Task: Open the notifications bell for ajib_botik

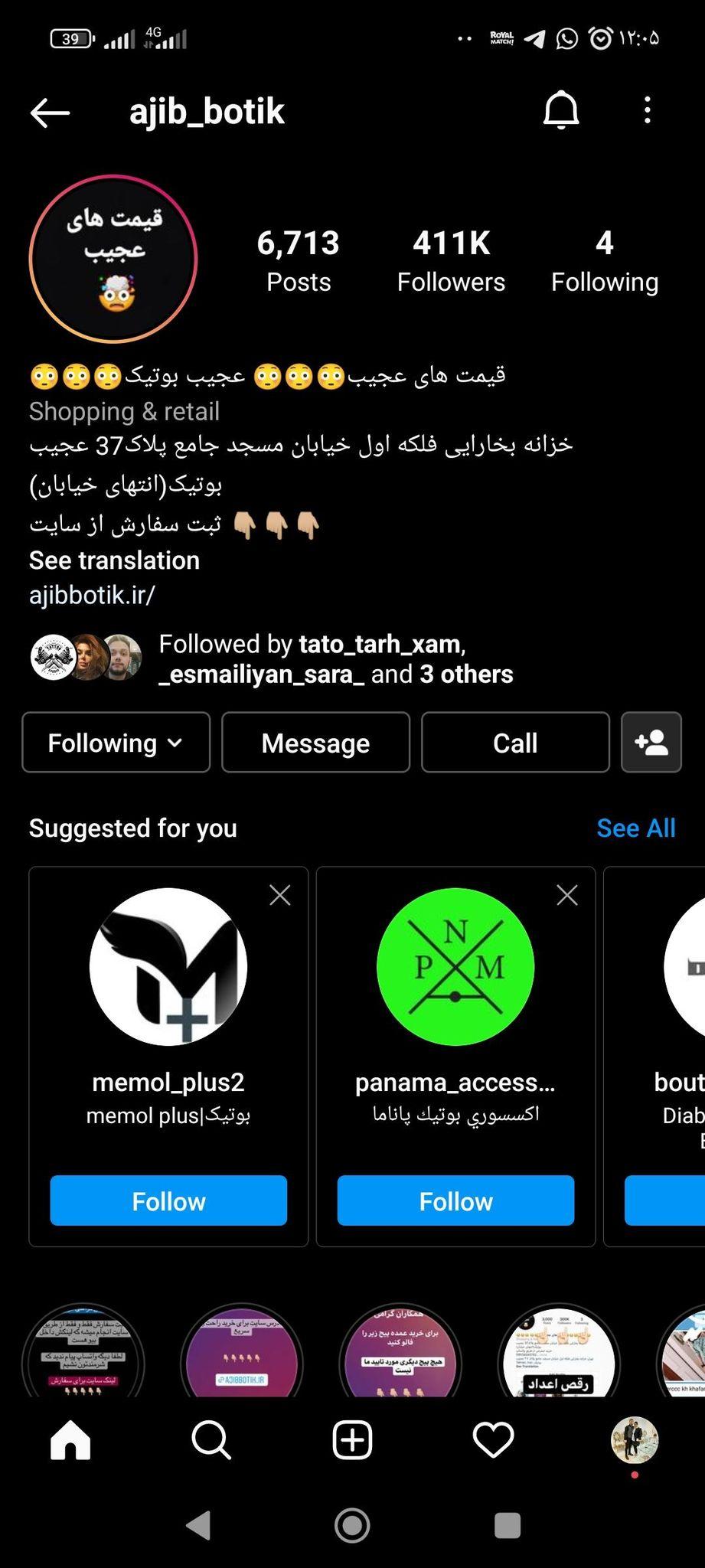Action: [x=561, y=111]
